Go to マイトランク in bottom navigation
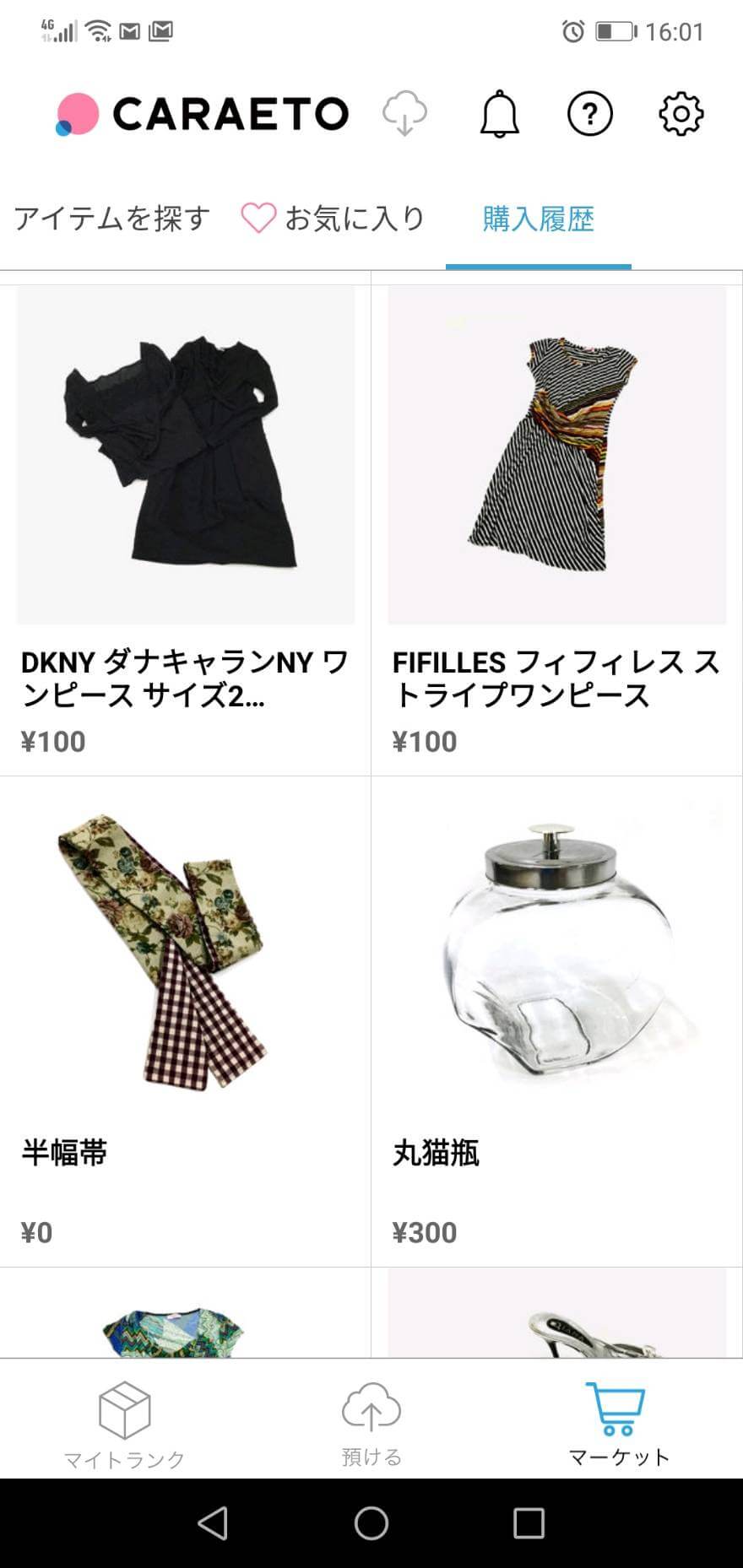 coord(124,1425)
